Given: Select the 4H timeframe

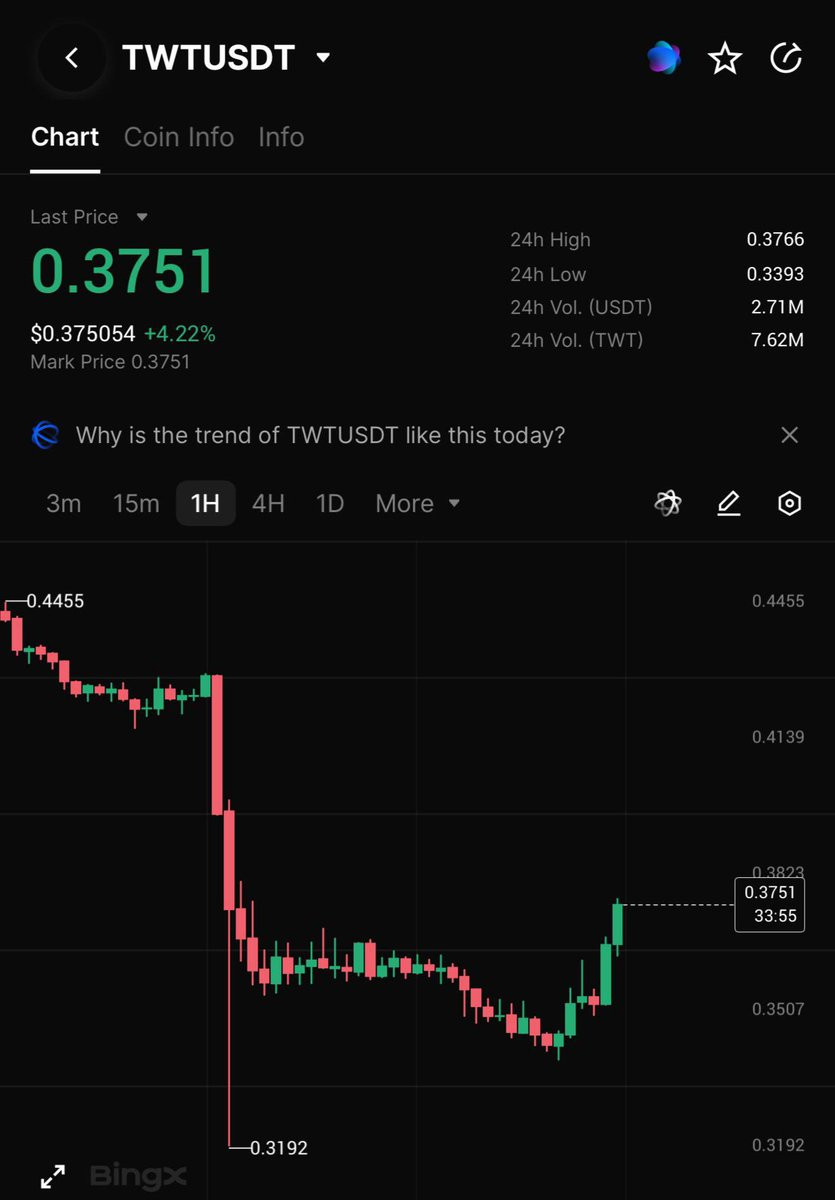Looking at the screenshot, I should [268, 503].
